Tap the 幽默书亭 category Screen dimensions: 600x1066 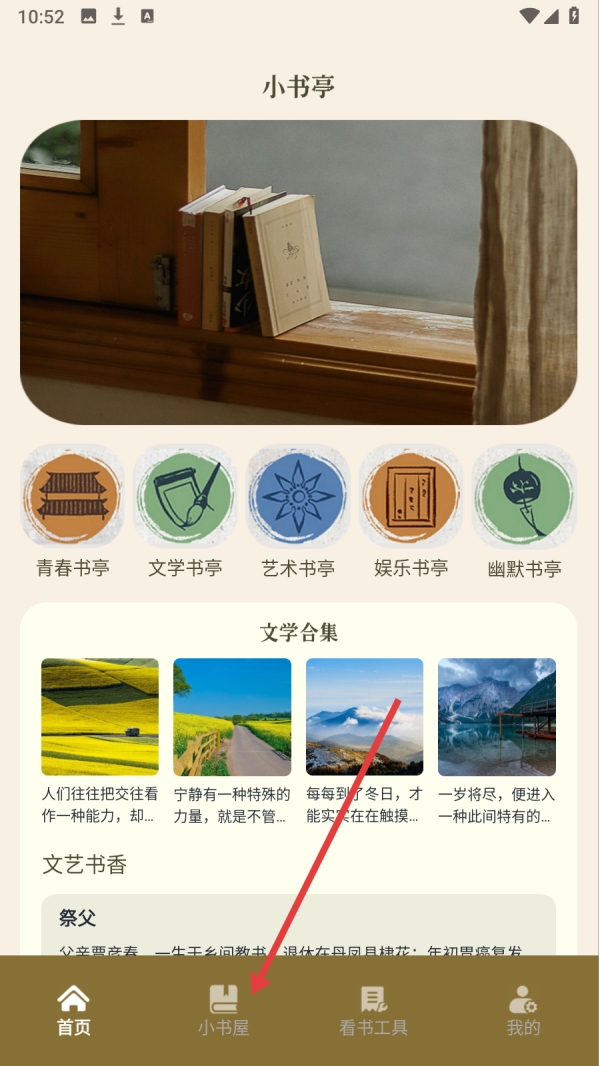click(x=524, y=511)
